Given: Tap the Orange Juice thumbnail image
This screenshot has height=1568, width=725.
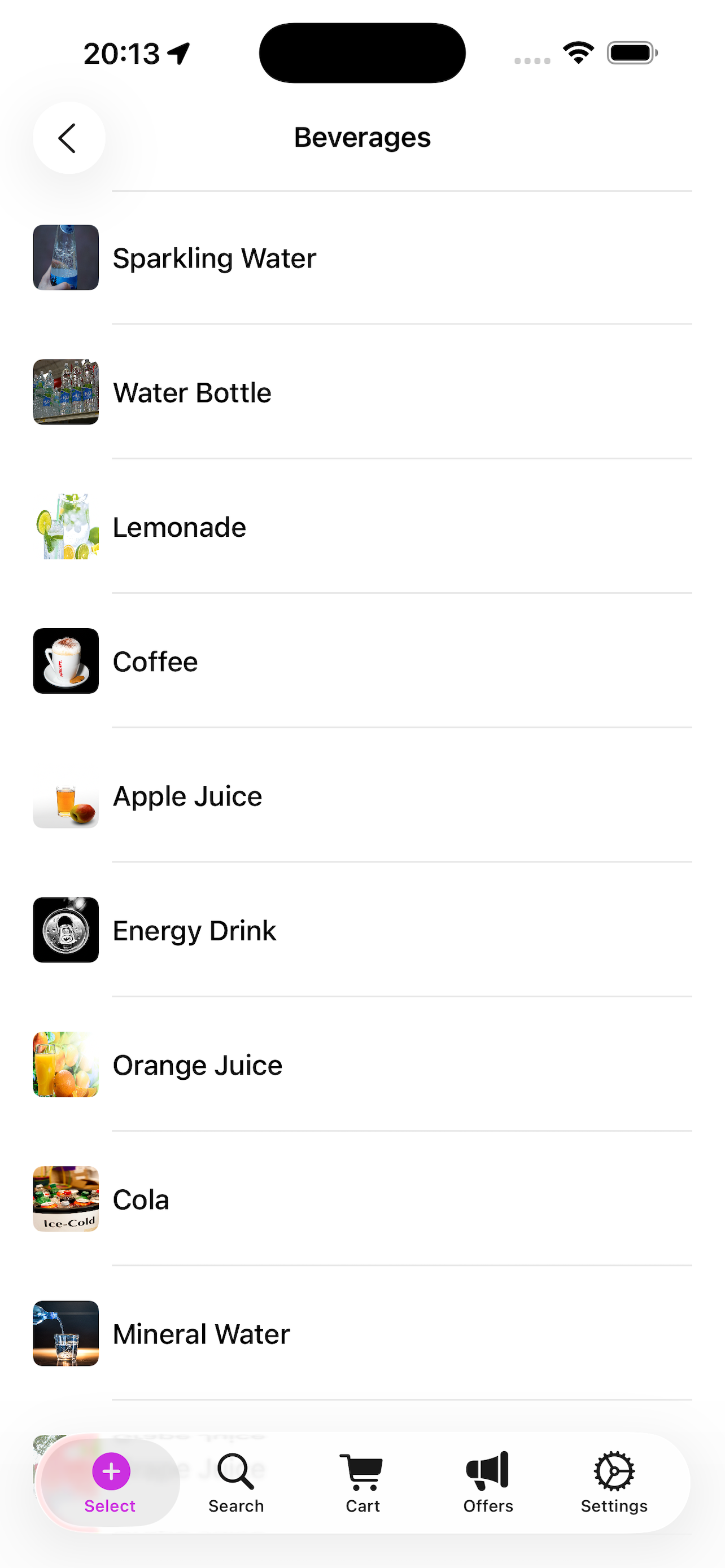Looking at the screenshot, I should point(65,1065).
